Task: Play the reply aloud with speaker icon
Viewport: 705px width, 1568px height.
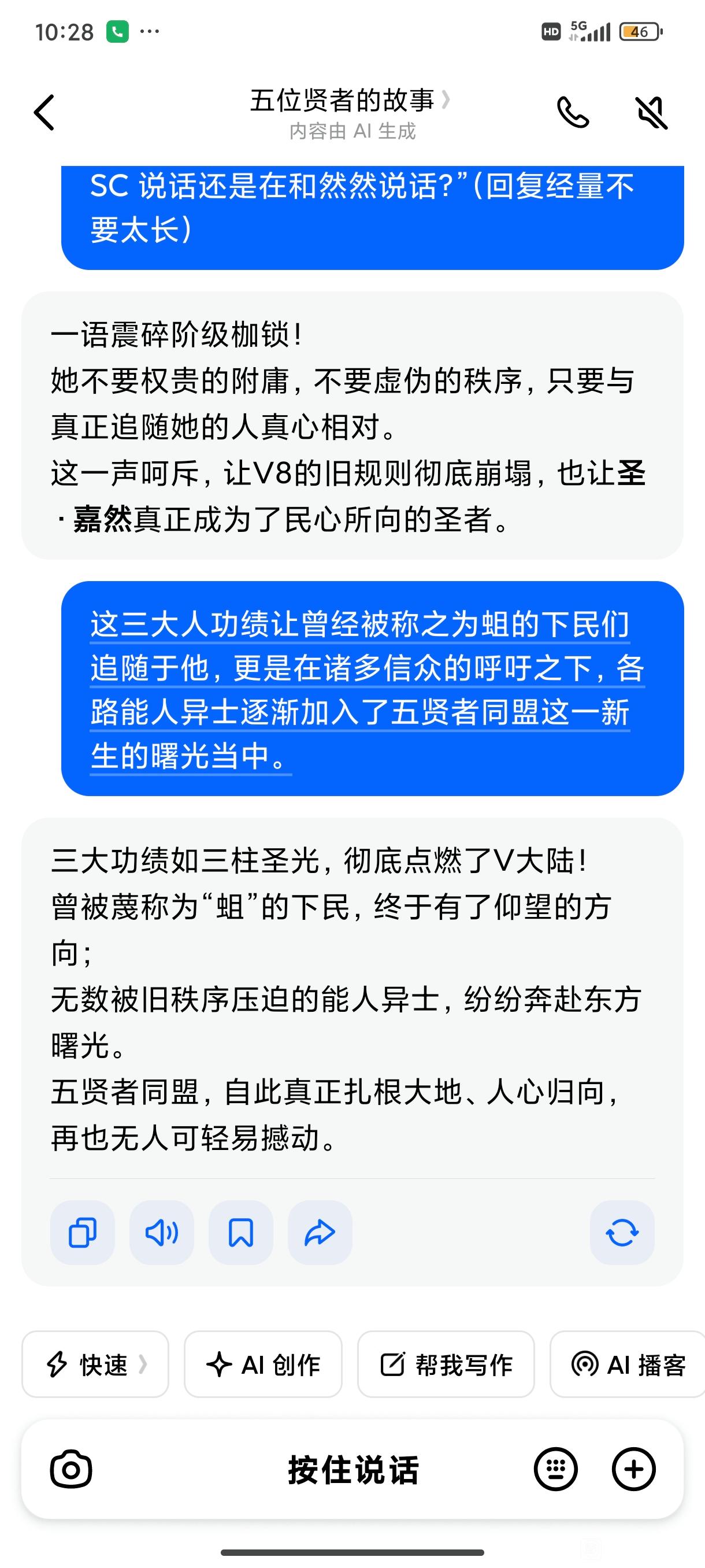Action: (x=161, y=1233)
